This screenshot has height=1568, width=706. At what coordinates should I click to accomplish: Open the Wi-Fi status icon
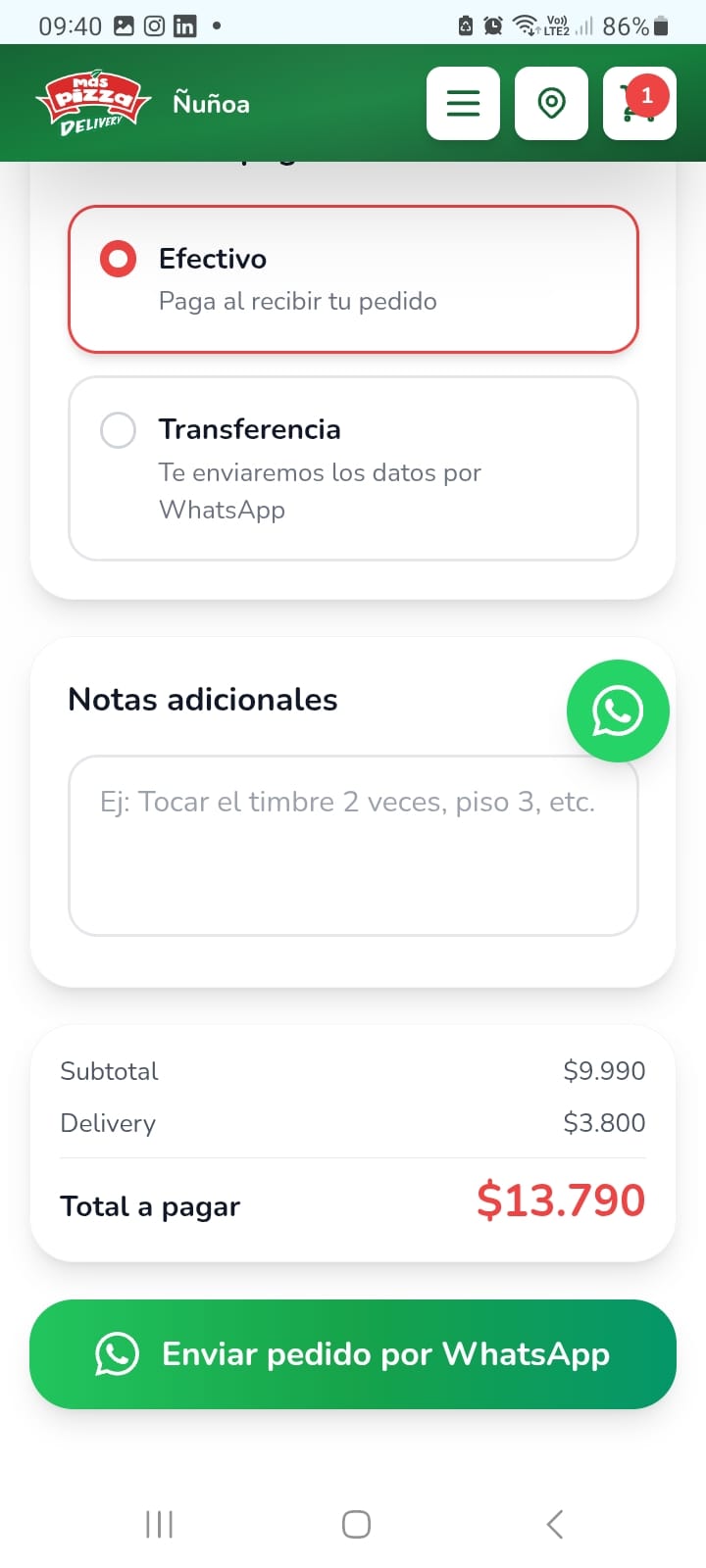(526, 26)
